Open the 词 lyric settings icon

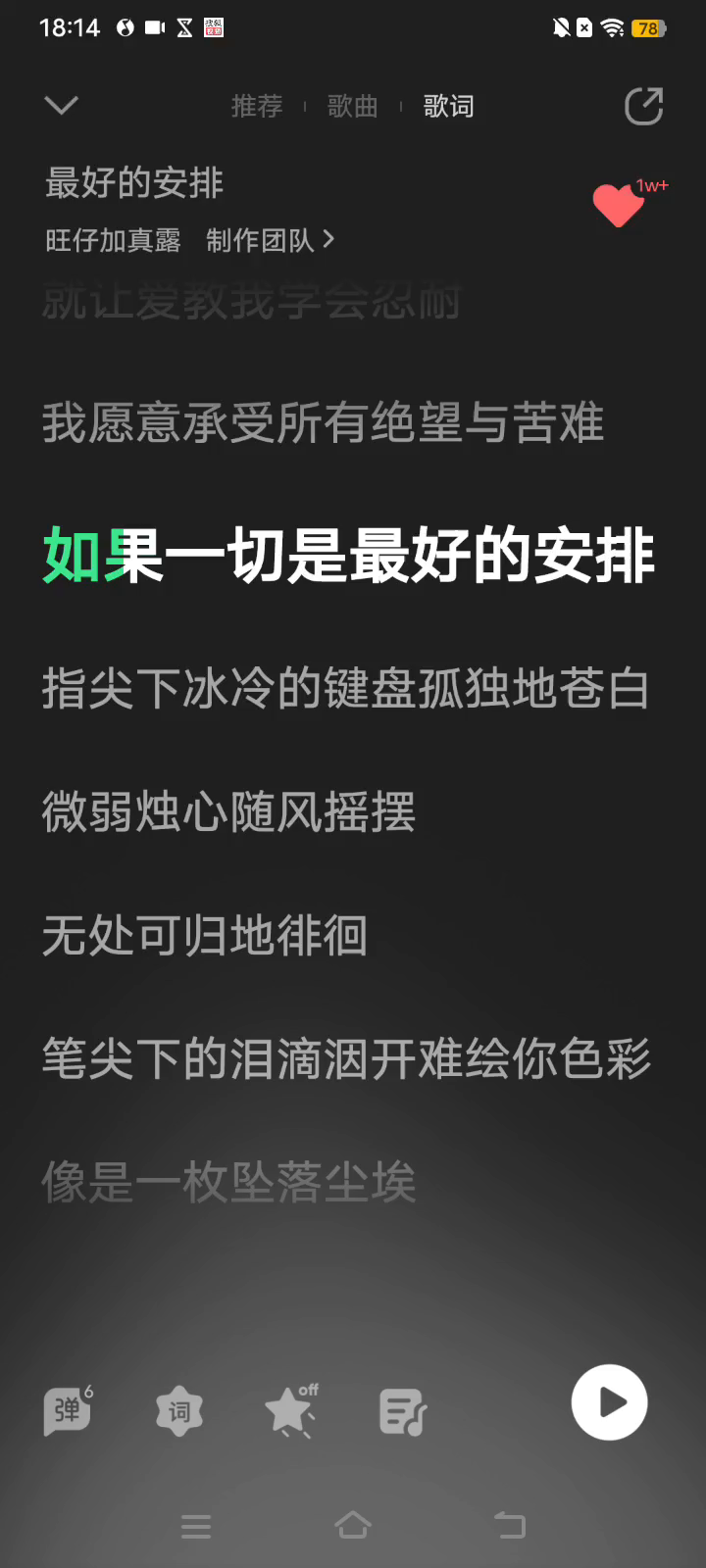pyautogui.click(x=179, y=1411)
